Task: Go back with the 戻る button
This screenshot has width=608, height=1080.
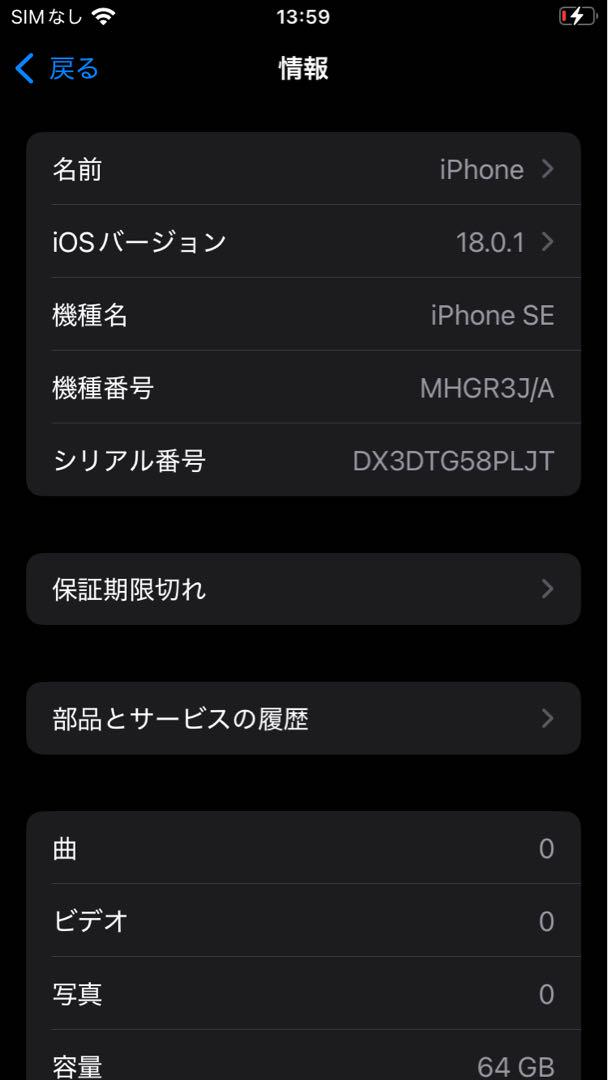Action: (57, 69)
